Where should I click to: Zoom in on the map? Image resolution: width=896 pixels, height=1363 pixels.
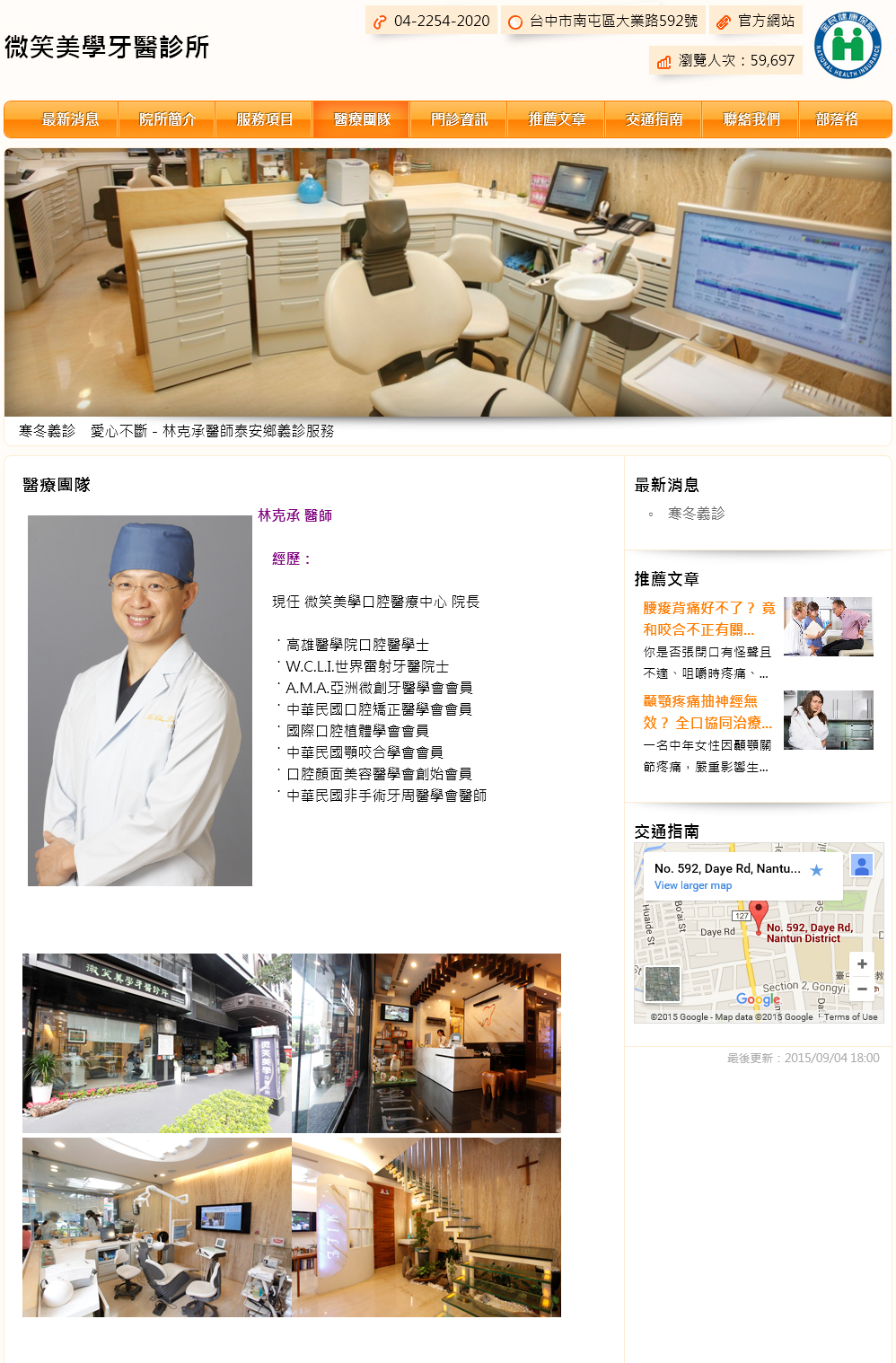(862, 964)
